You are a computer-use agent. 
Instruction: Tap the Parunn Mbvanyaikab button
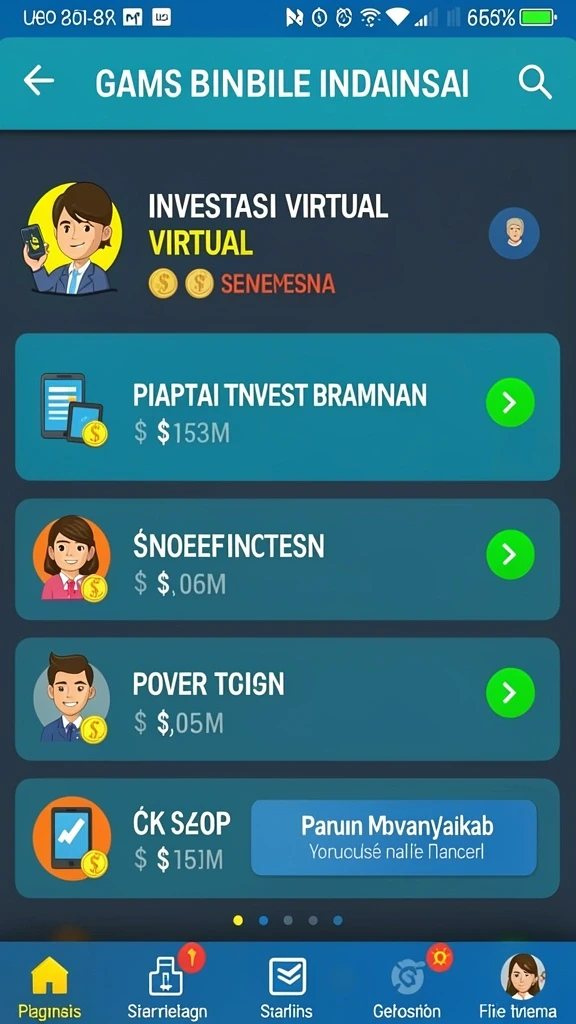394,838
